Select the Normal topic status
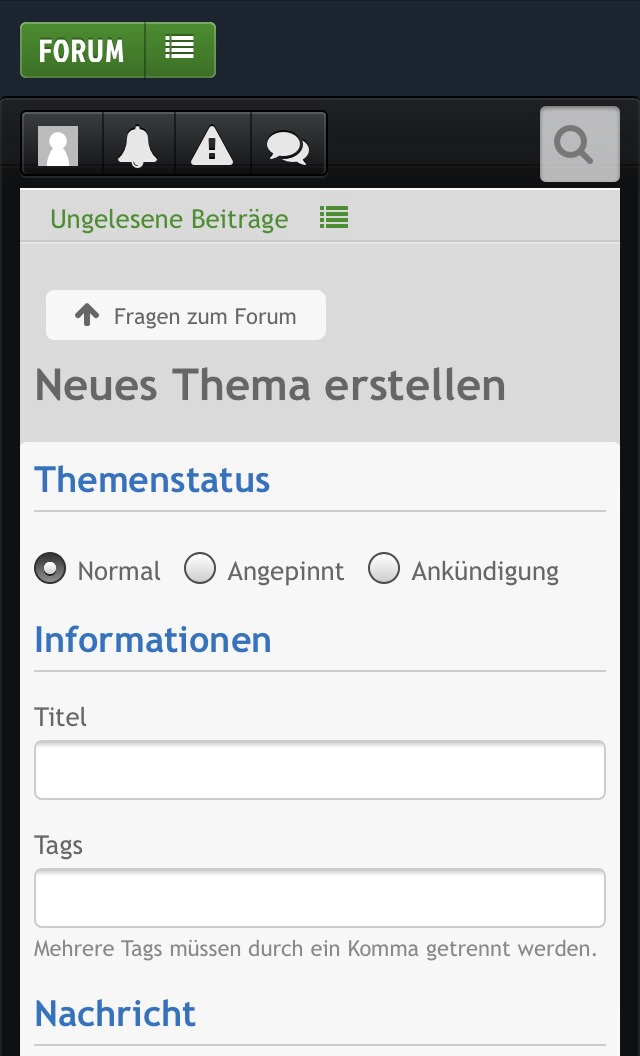This screenshot has width=640, height=1056. 50,569
